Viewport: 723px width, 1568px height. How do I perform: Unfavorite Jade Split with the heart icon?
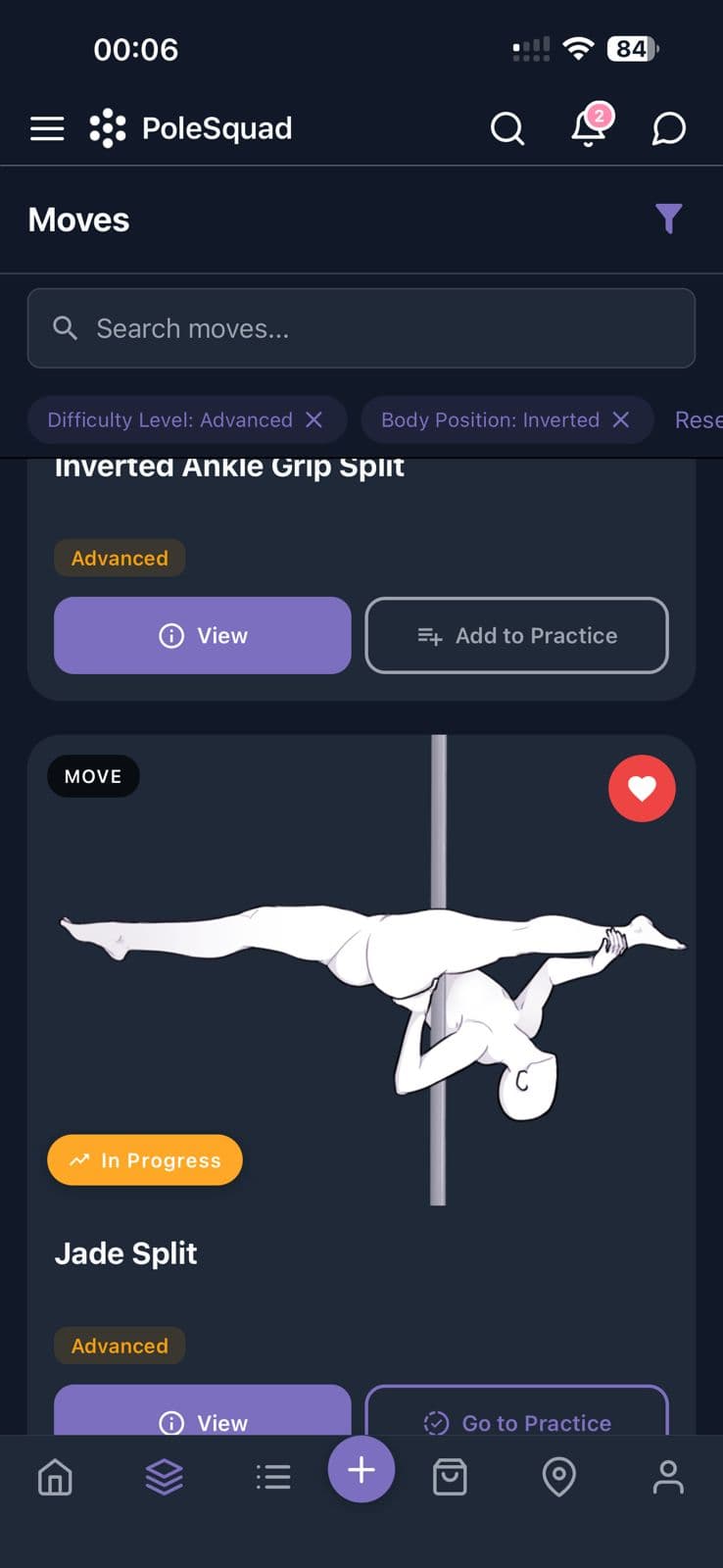tap(642, 788)
